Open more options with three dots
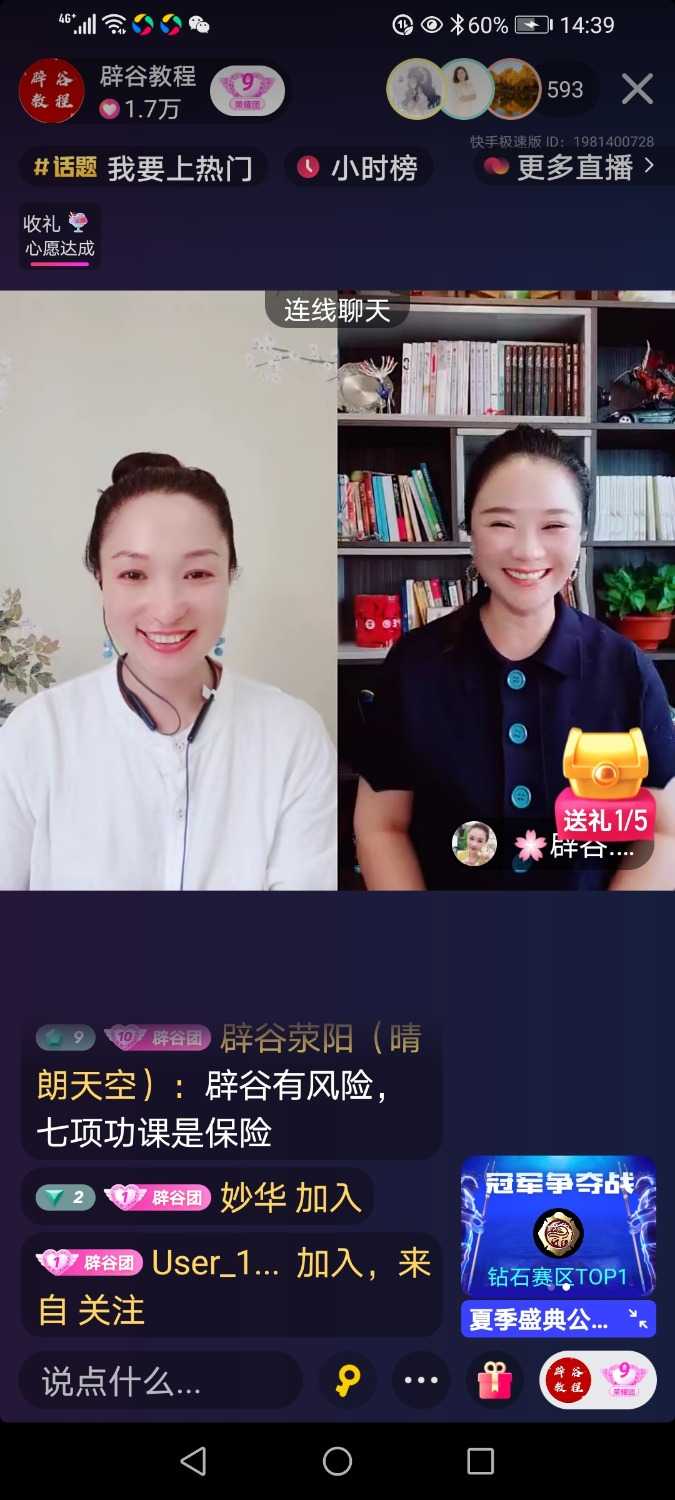The width and height of the screenshot is (675, 1500). click(x=421, y=1381)
